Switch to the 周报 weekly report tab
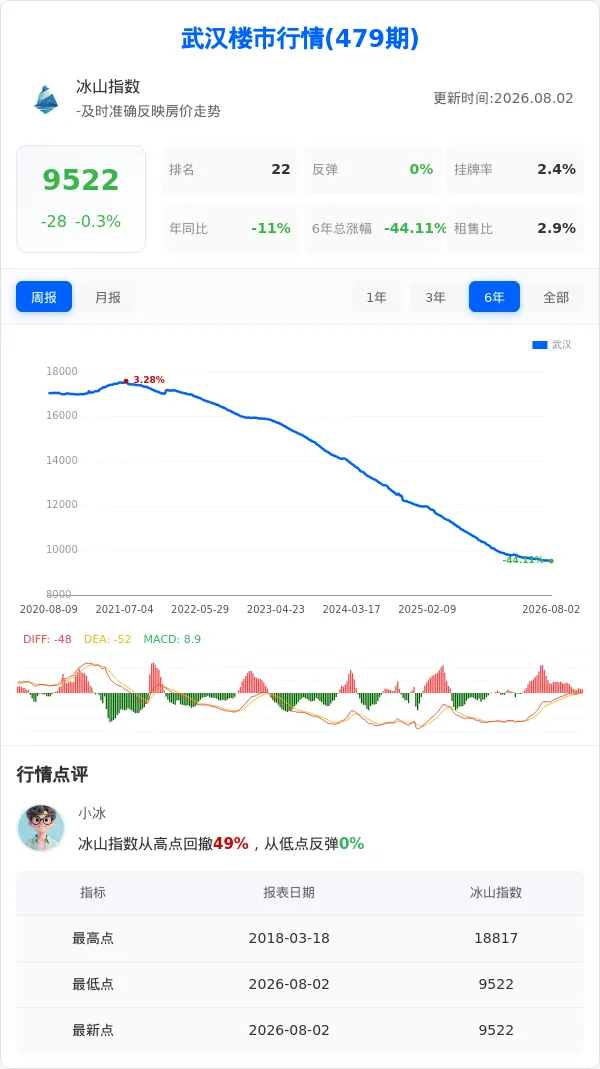The width and height of the screenshot is (600, 1069). [x=44, y=297]
